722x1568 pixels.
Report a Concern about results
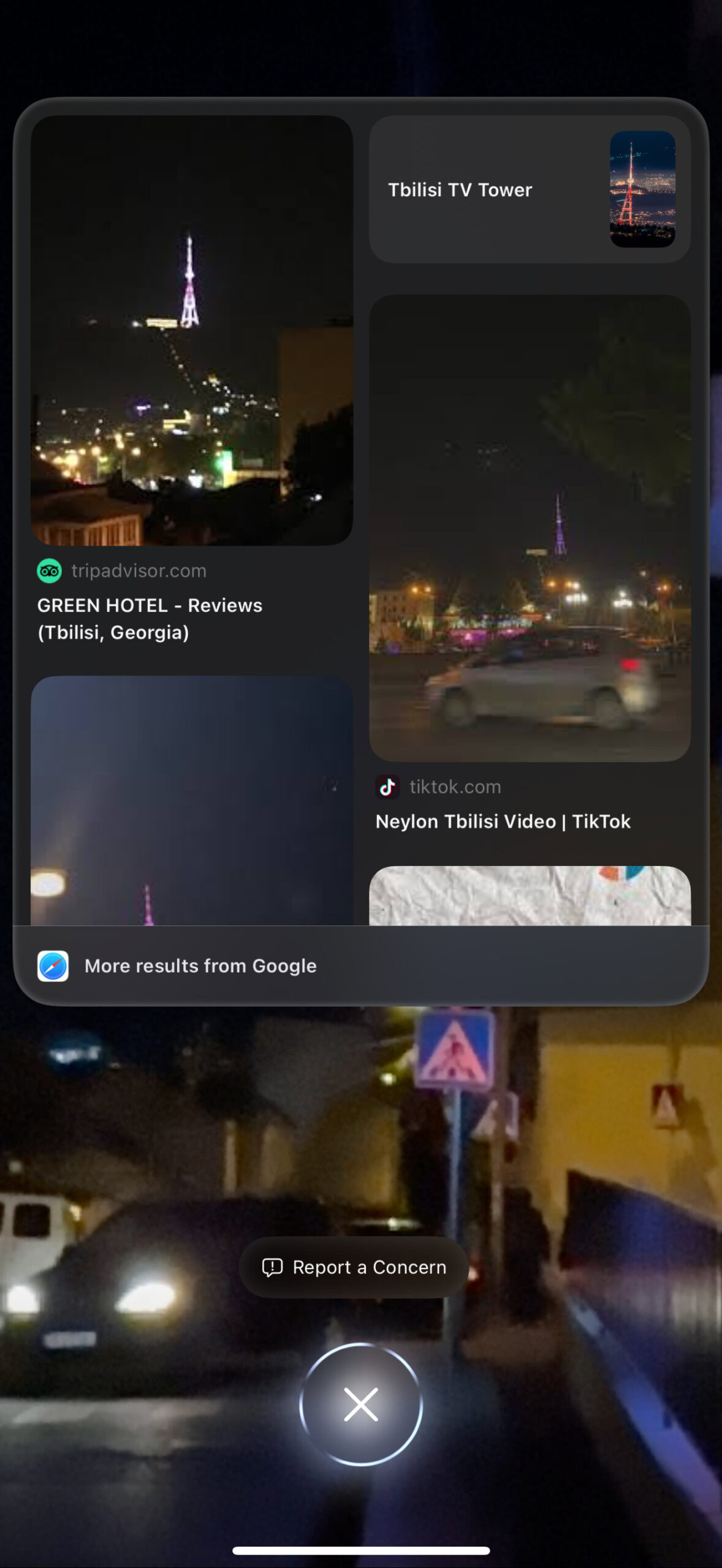(354, 1267)
